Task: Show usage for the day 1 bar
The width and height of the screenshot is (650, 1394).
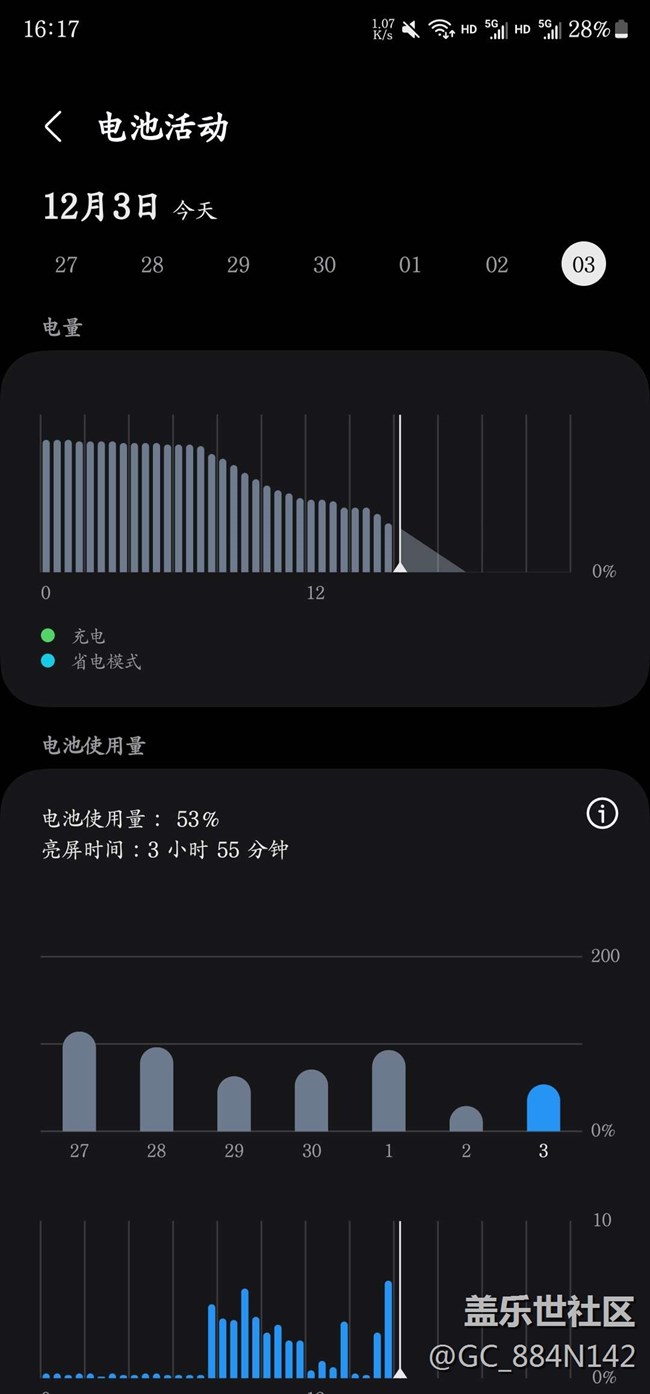Action: coord(389,1091)
